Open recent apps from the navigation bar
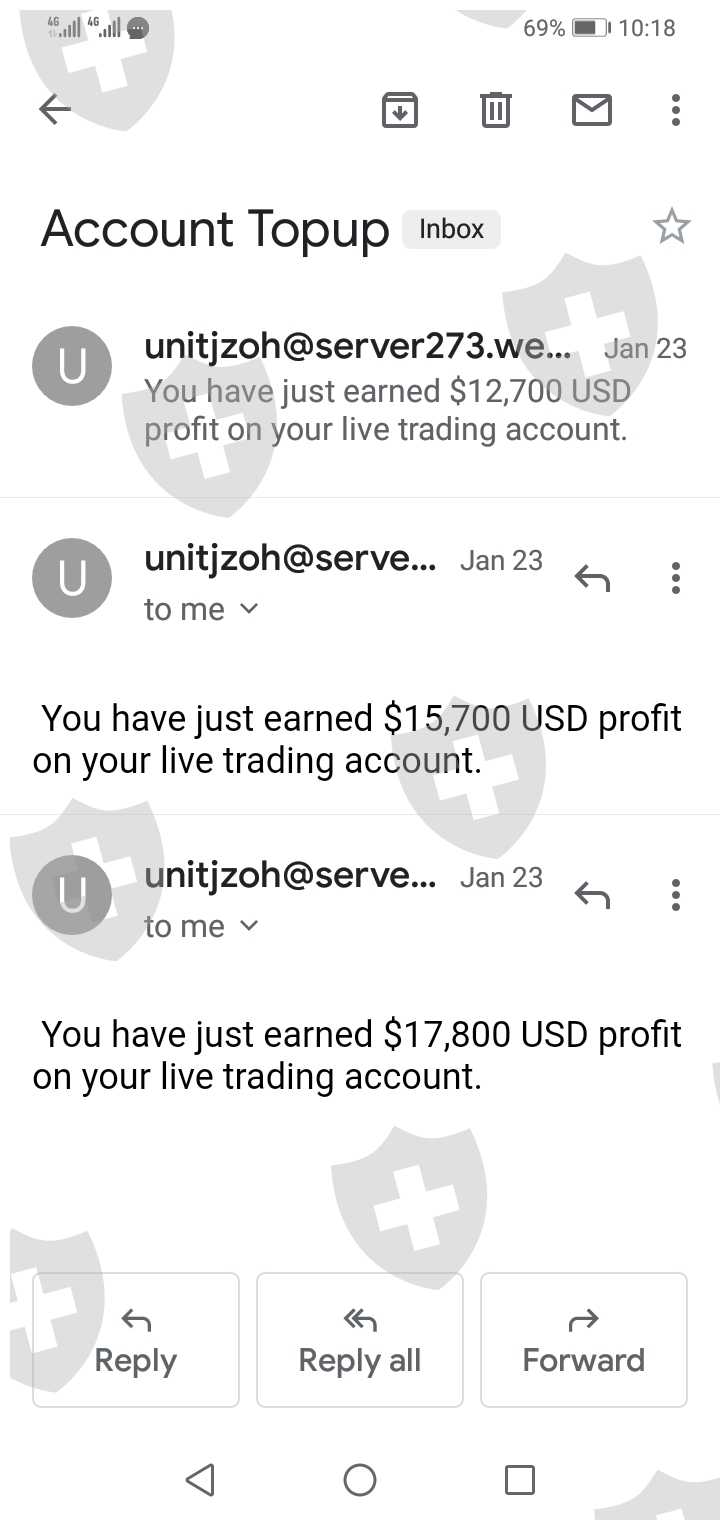This screenshot has height=1520, width=720. tap(520, 1480)
